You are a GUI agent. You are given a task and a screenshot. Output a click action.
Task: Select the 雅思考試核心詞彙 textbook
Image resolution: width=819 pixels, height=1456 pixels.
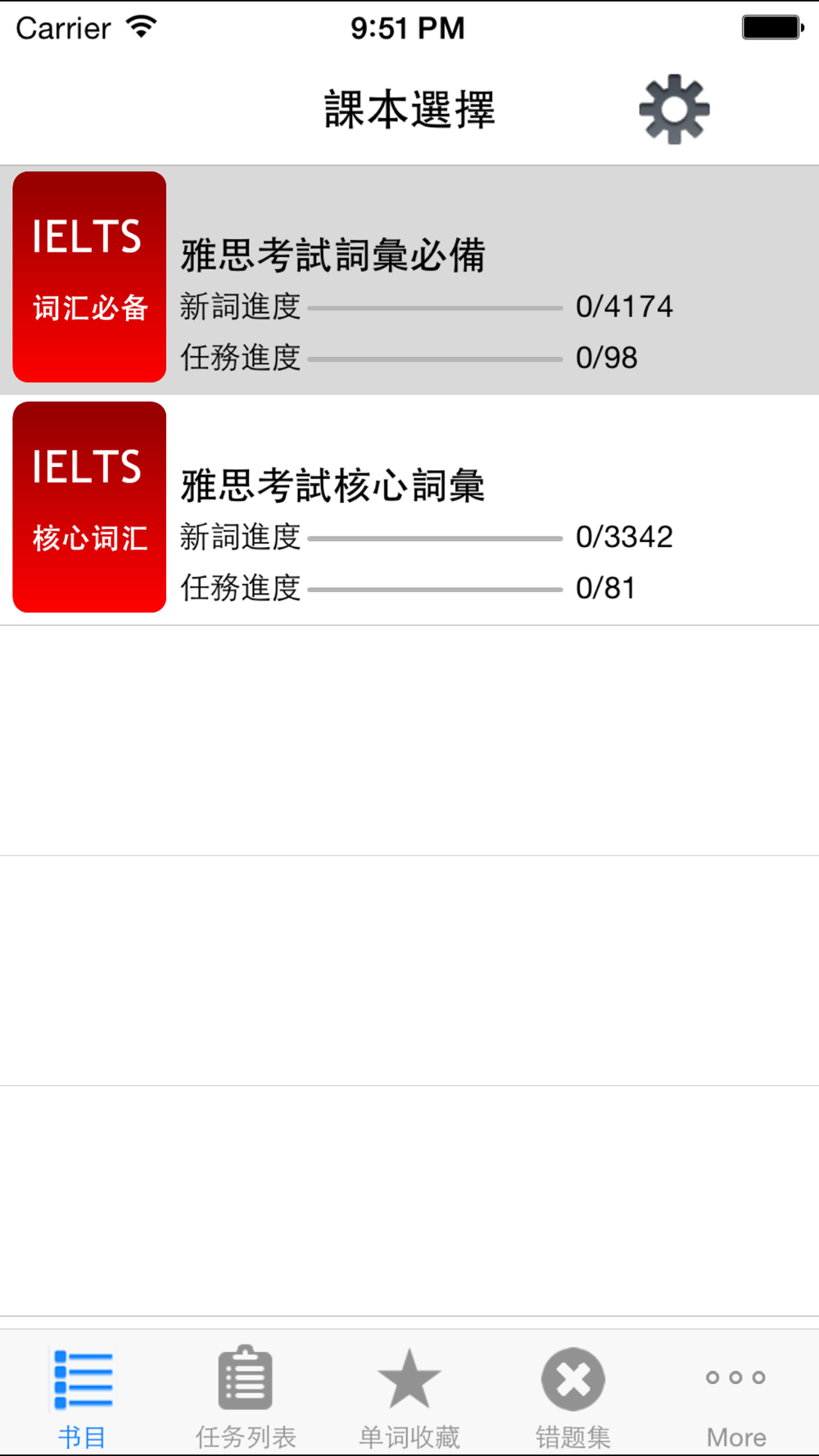pyautogui.click(x=409, y=510)
